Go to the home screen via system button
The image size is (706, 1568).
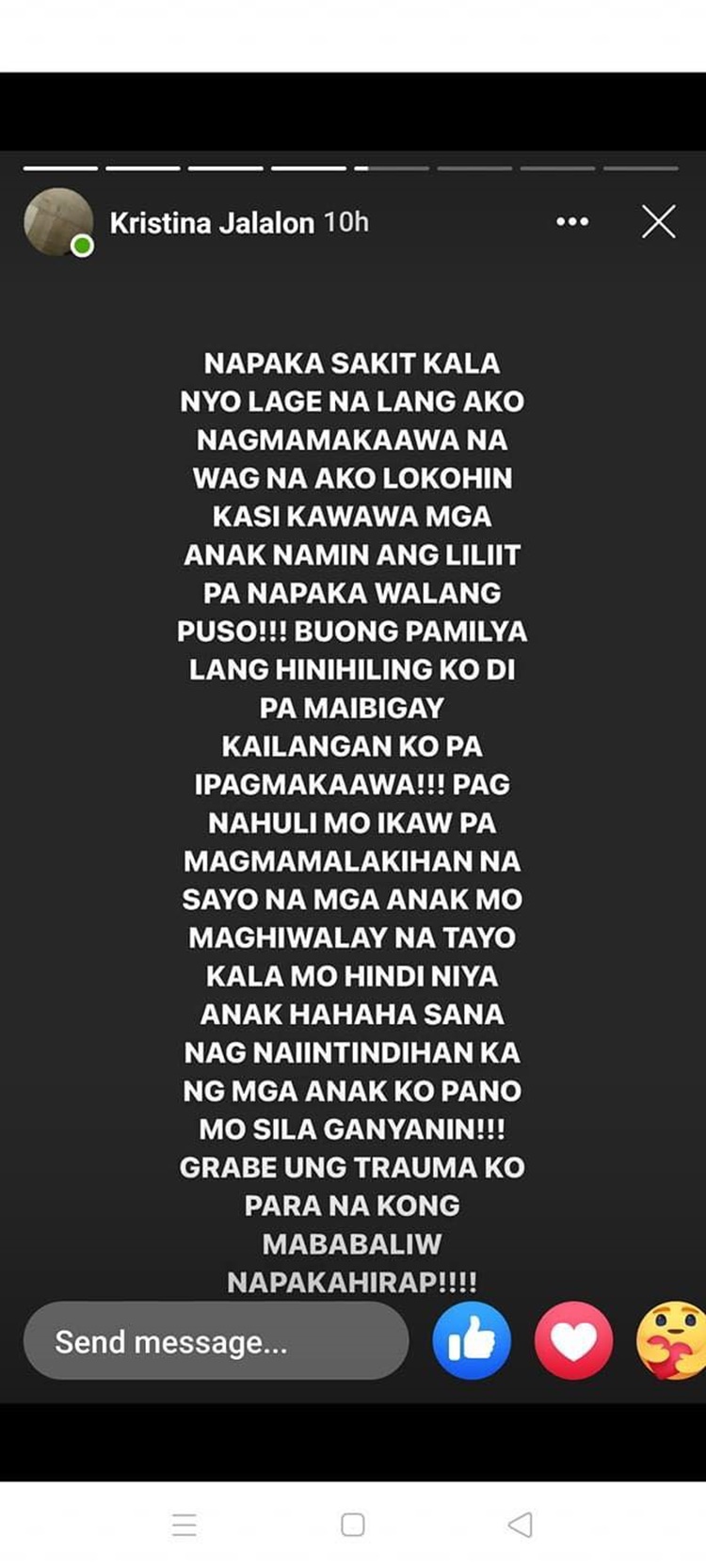(x=353, y=1524)
